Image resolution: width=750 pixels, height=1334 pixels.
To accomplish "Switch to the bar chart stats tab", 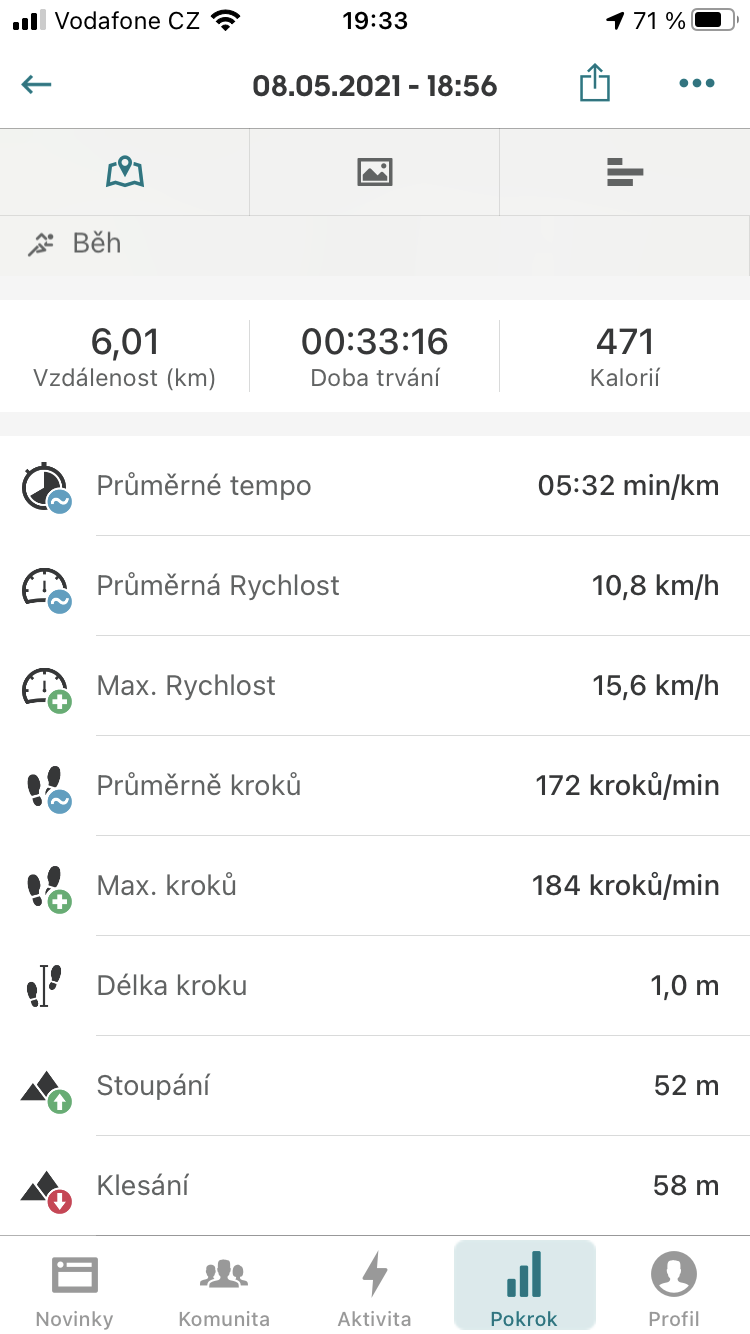I will [x=625, y=172].
